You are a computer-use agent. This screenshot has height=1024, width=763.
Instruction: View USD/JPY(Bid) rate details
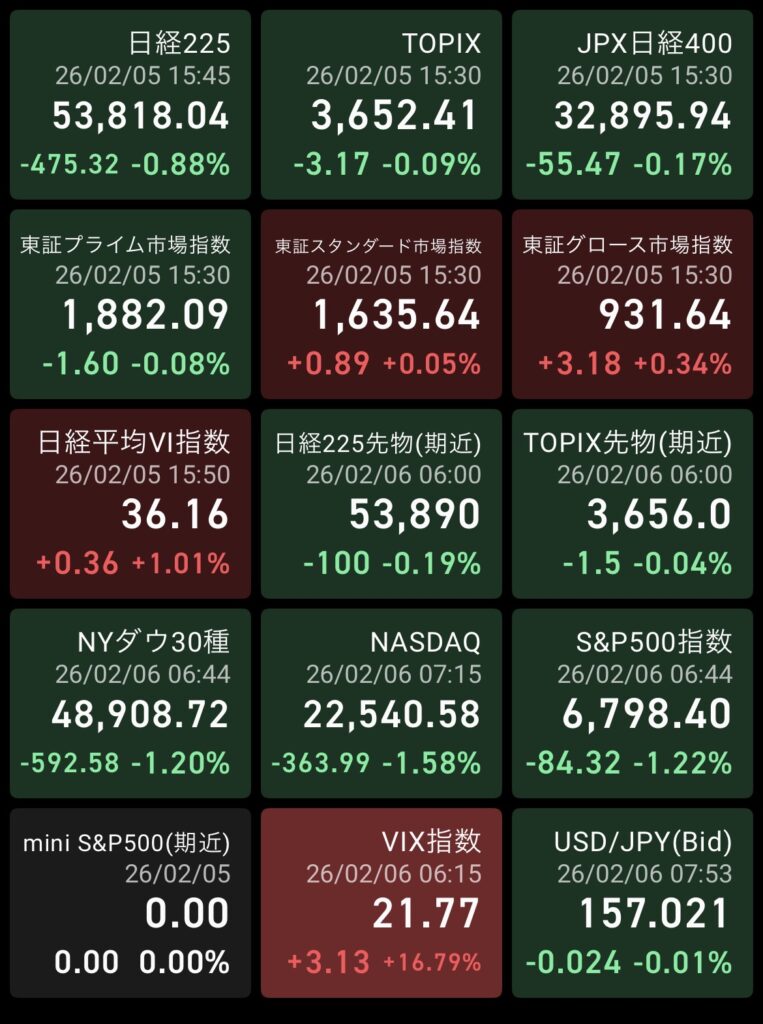click(632, 902)
